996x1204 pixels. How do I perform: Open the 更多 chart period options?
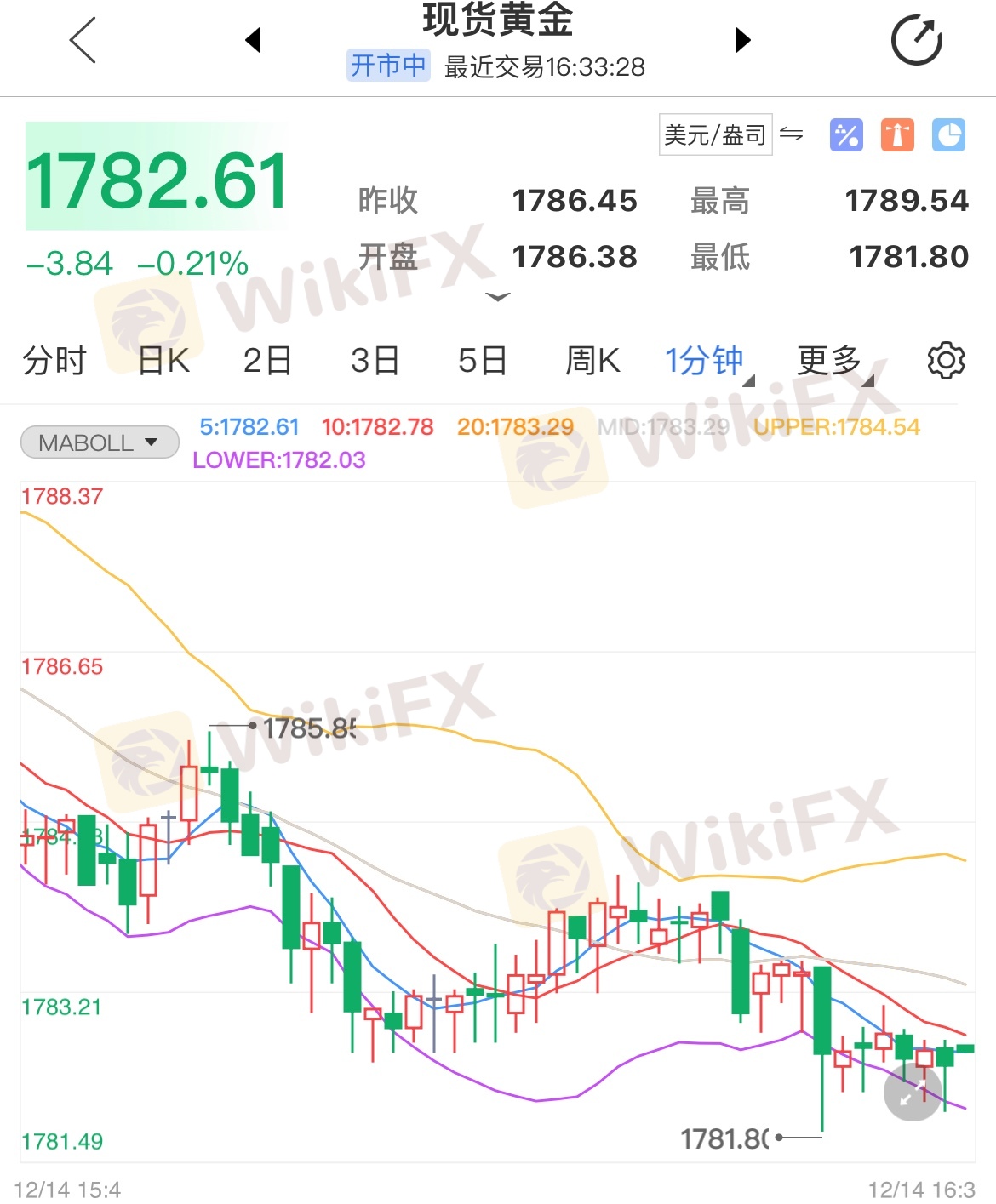click(831, 361)
